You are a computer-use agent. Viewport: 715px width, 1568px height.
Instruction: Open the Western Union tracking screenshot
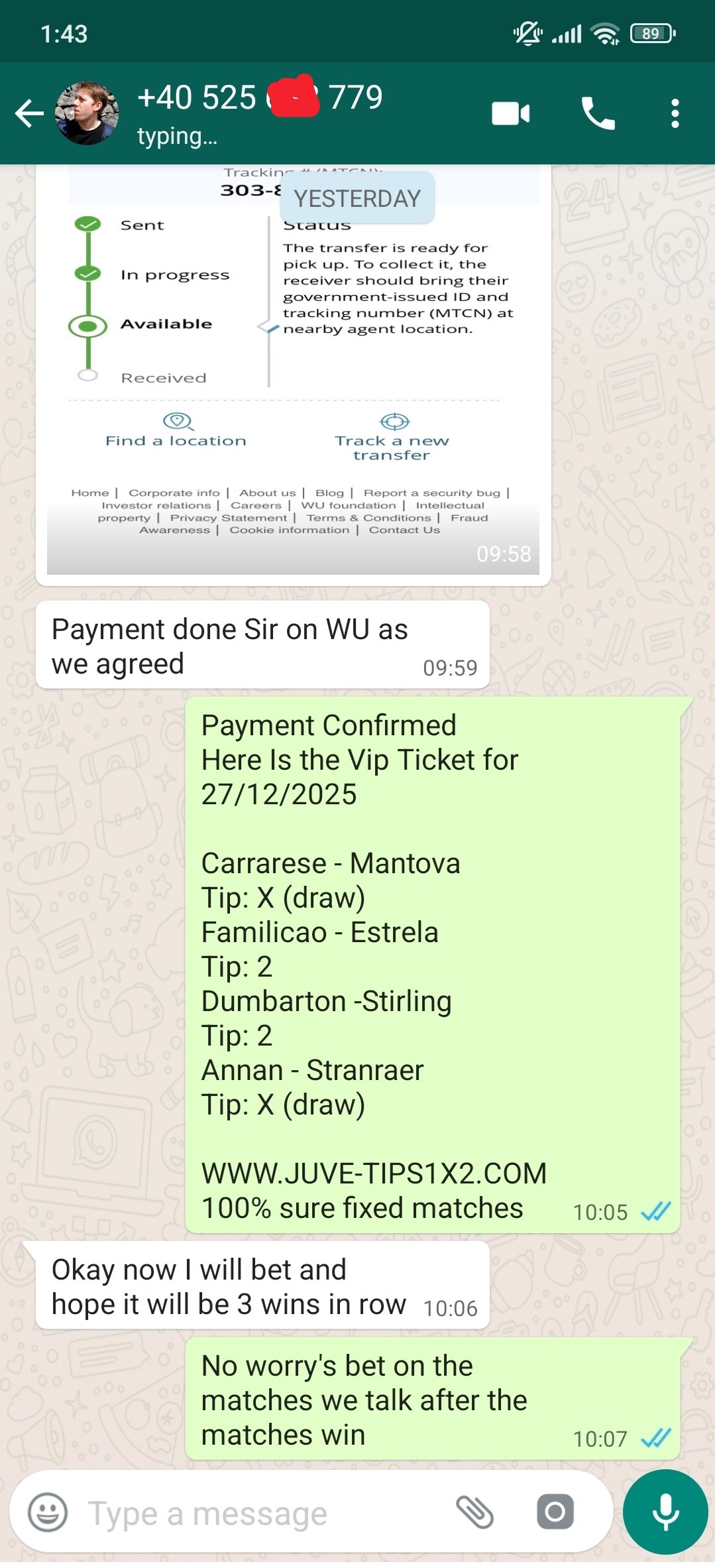point(293,371)
